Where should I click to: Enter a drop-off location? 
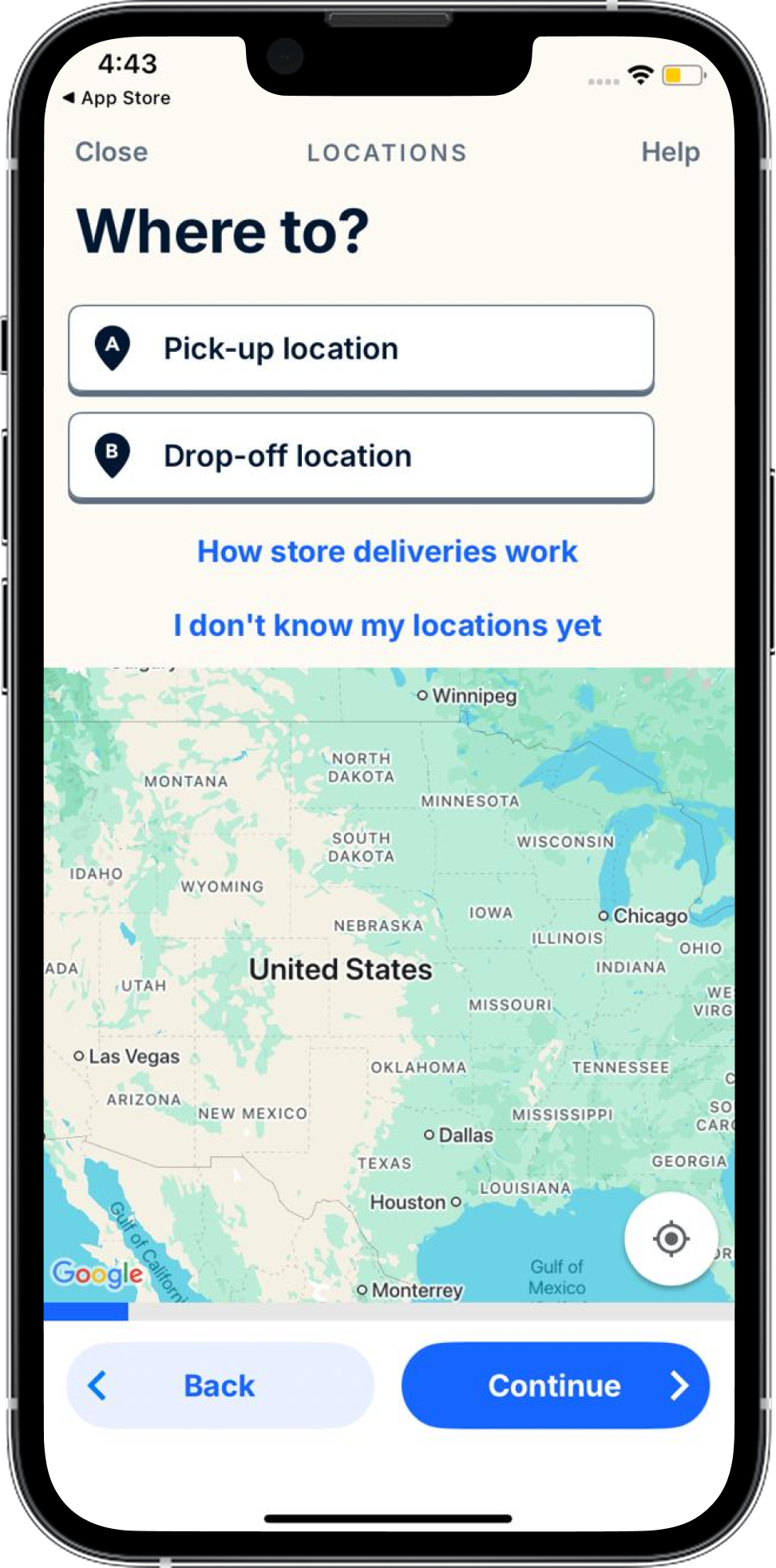[x=361, y=457]
